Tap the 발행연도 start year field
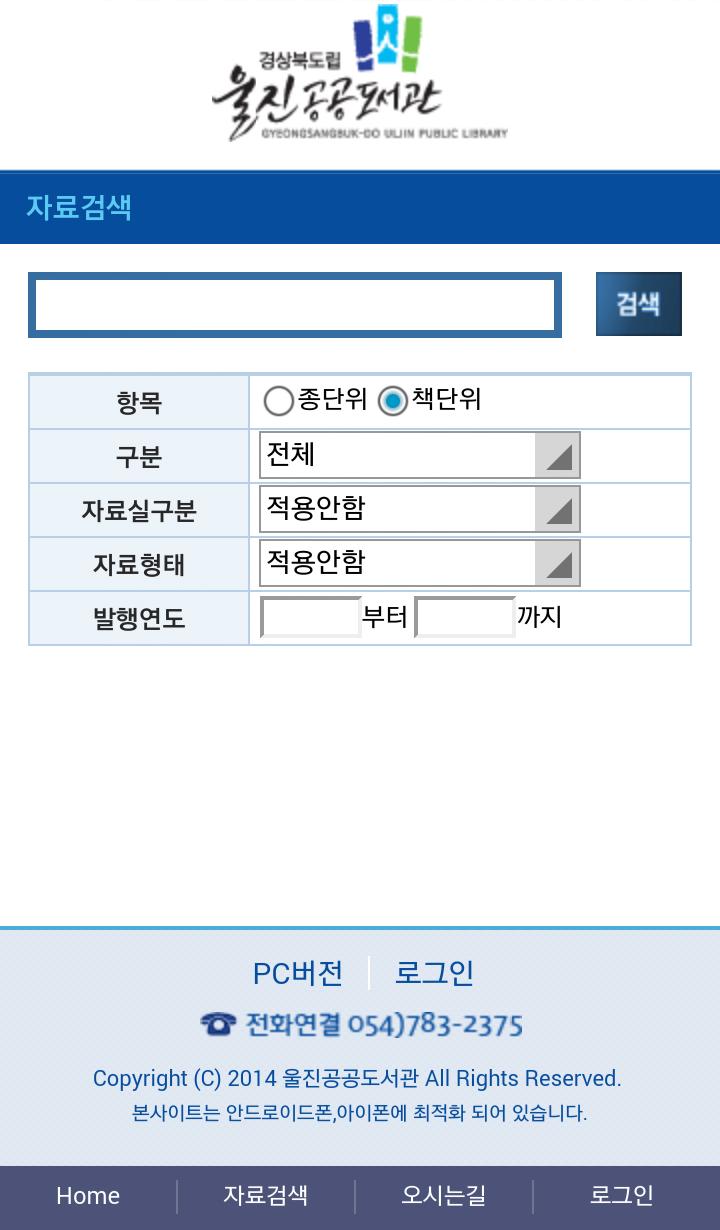Screen dimensions: 720x1230 click(311, 618)
